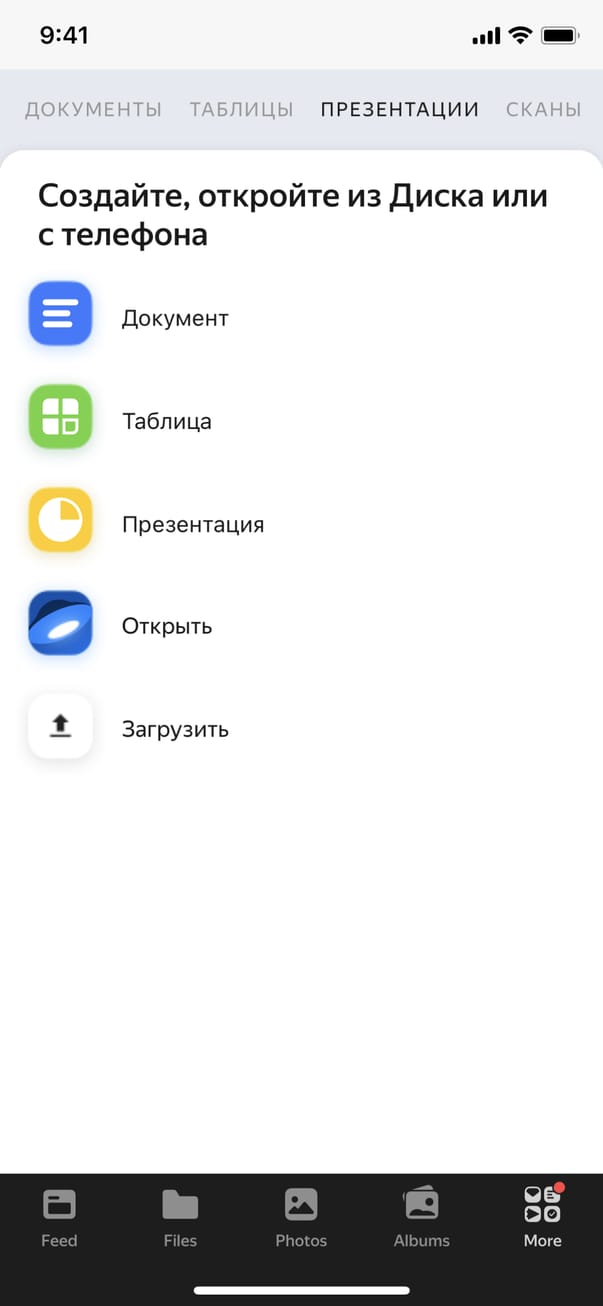Switch to the Документы top tab
This screenshot has width=603, height=1306.
coord(93,110)
